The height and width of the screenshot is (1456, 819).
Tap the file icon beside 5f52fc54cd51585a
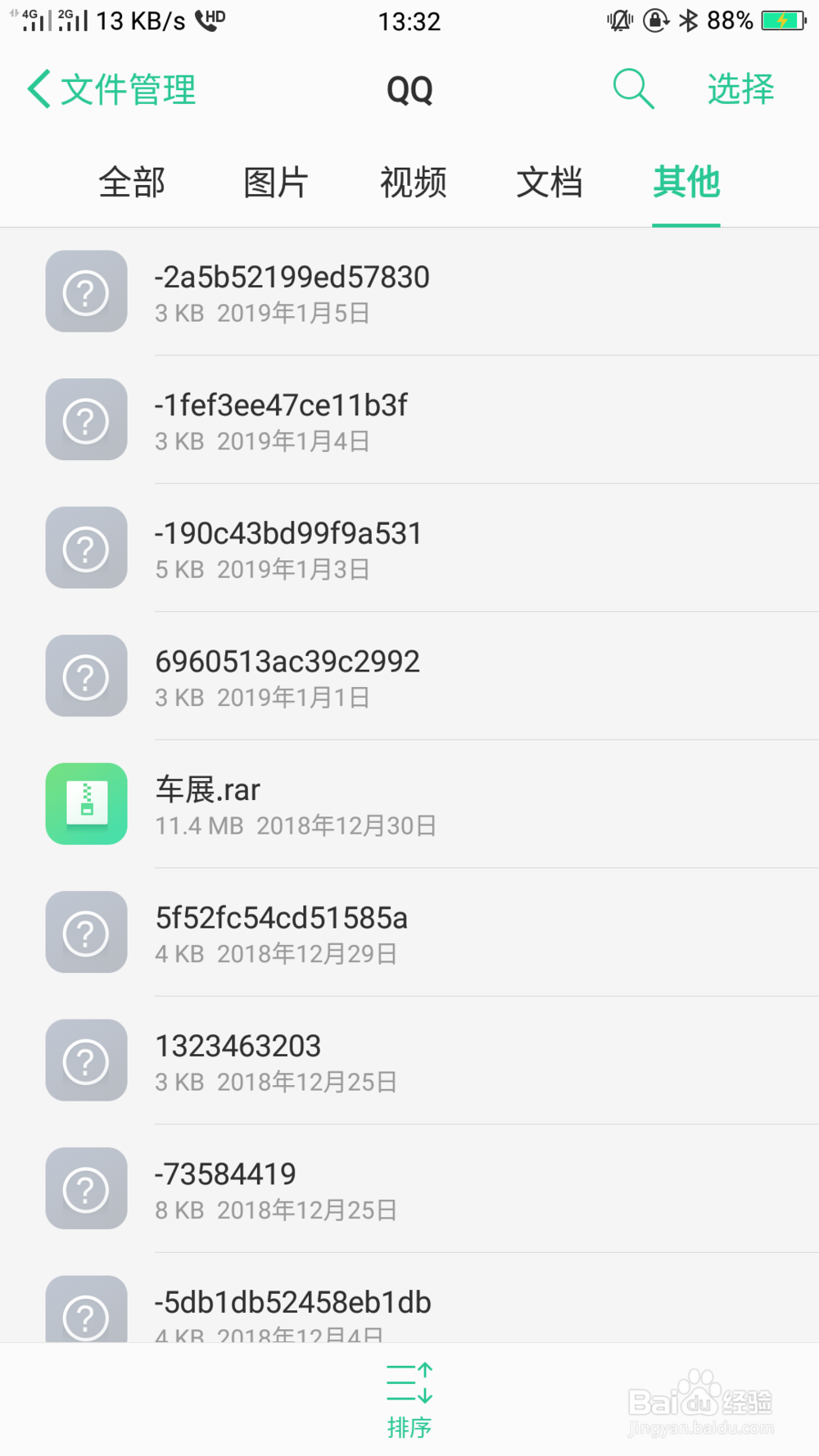tap(85, 932)
